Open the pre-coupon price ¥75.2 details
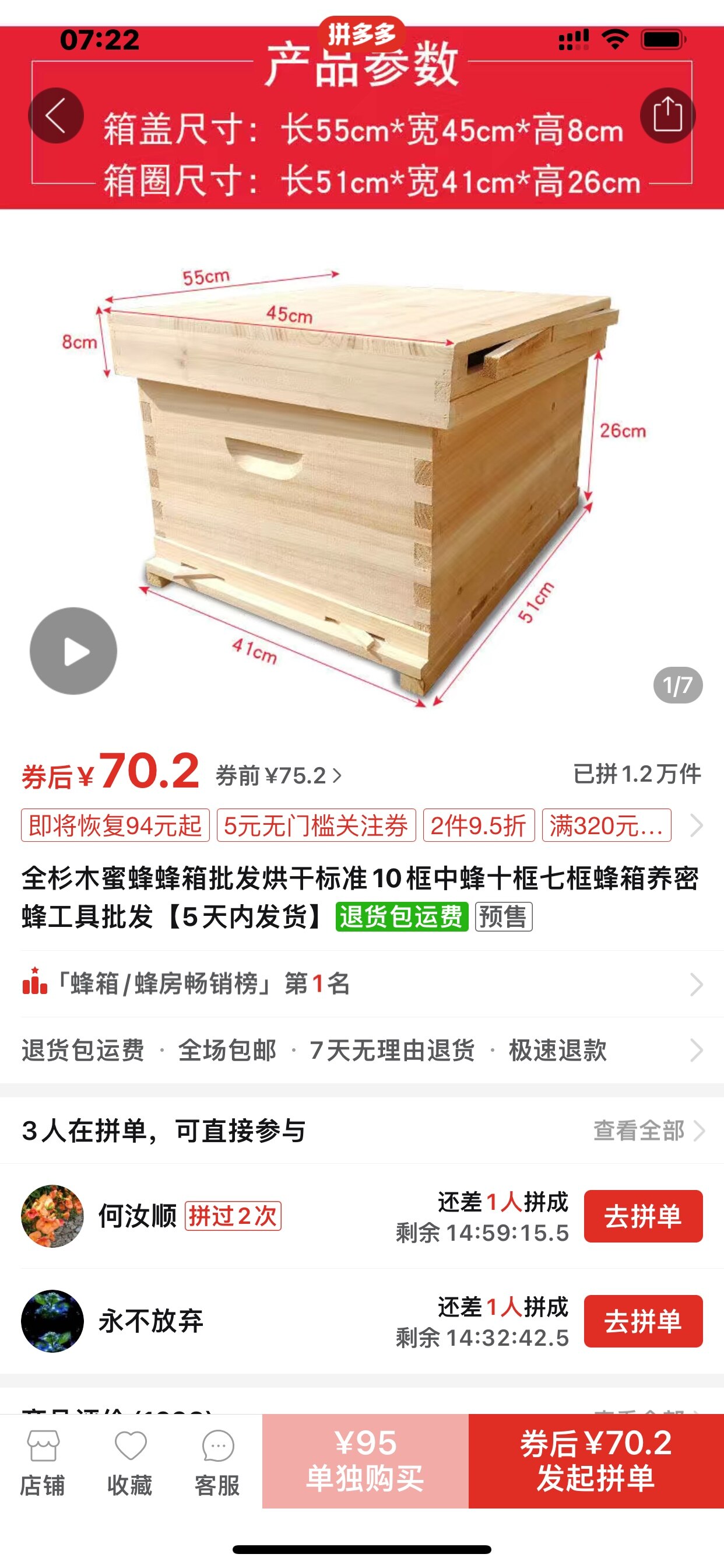Screen dimensions: 724x1568 point(279,775)
